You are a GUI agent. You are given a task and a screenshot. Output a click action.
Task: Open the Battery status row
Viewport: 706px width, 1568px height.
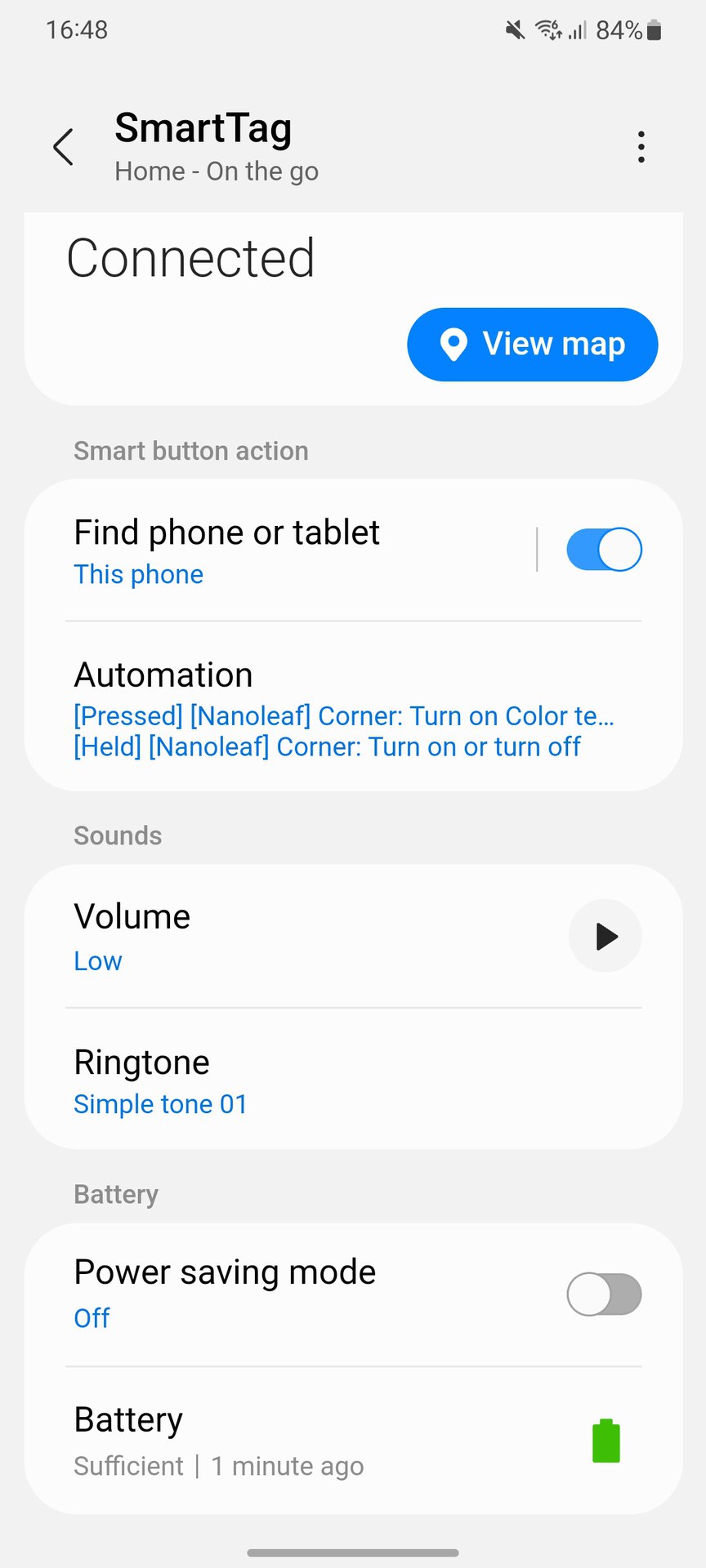343,1441
